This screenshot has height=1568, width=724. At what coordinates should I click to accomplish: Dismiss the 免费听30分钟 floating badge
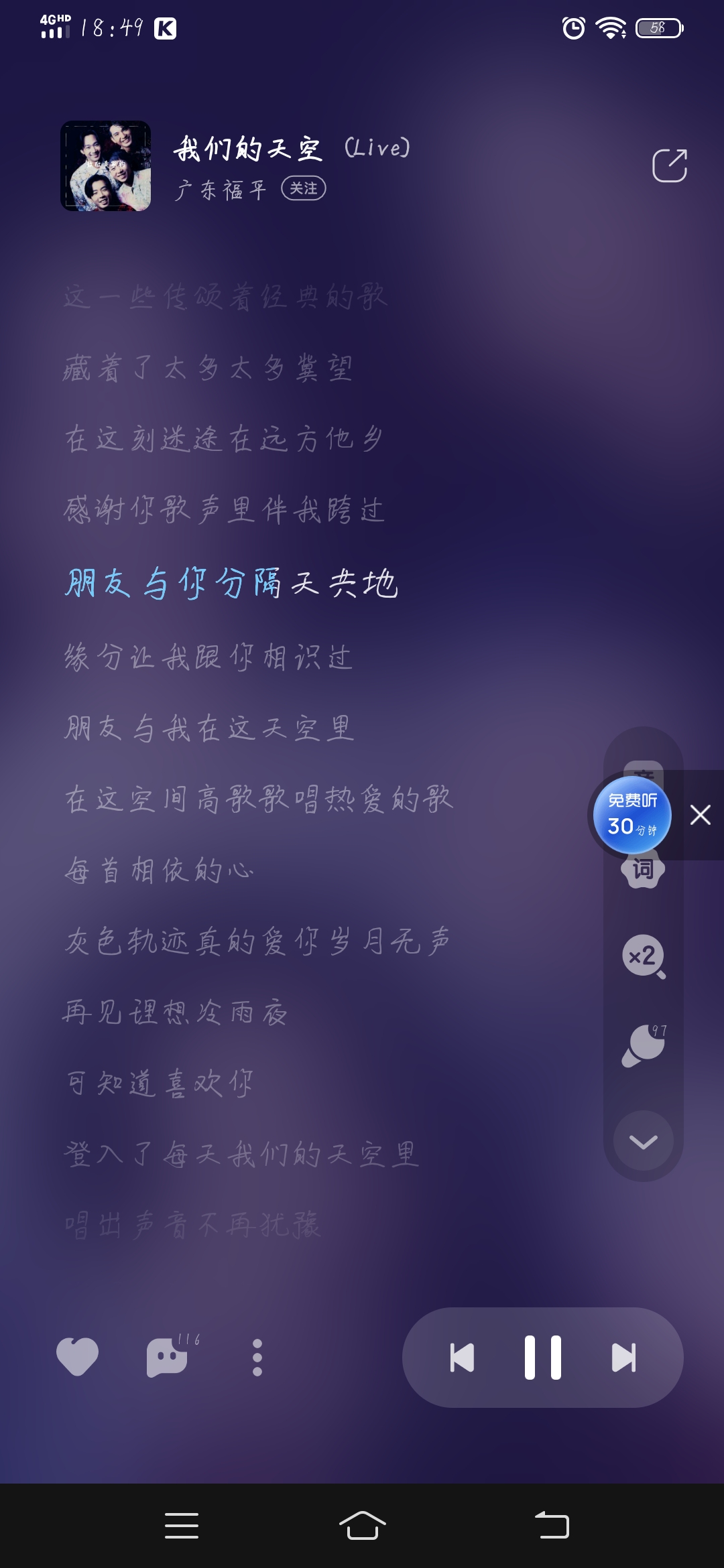[x=701, y=815]
